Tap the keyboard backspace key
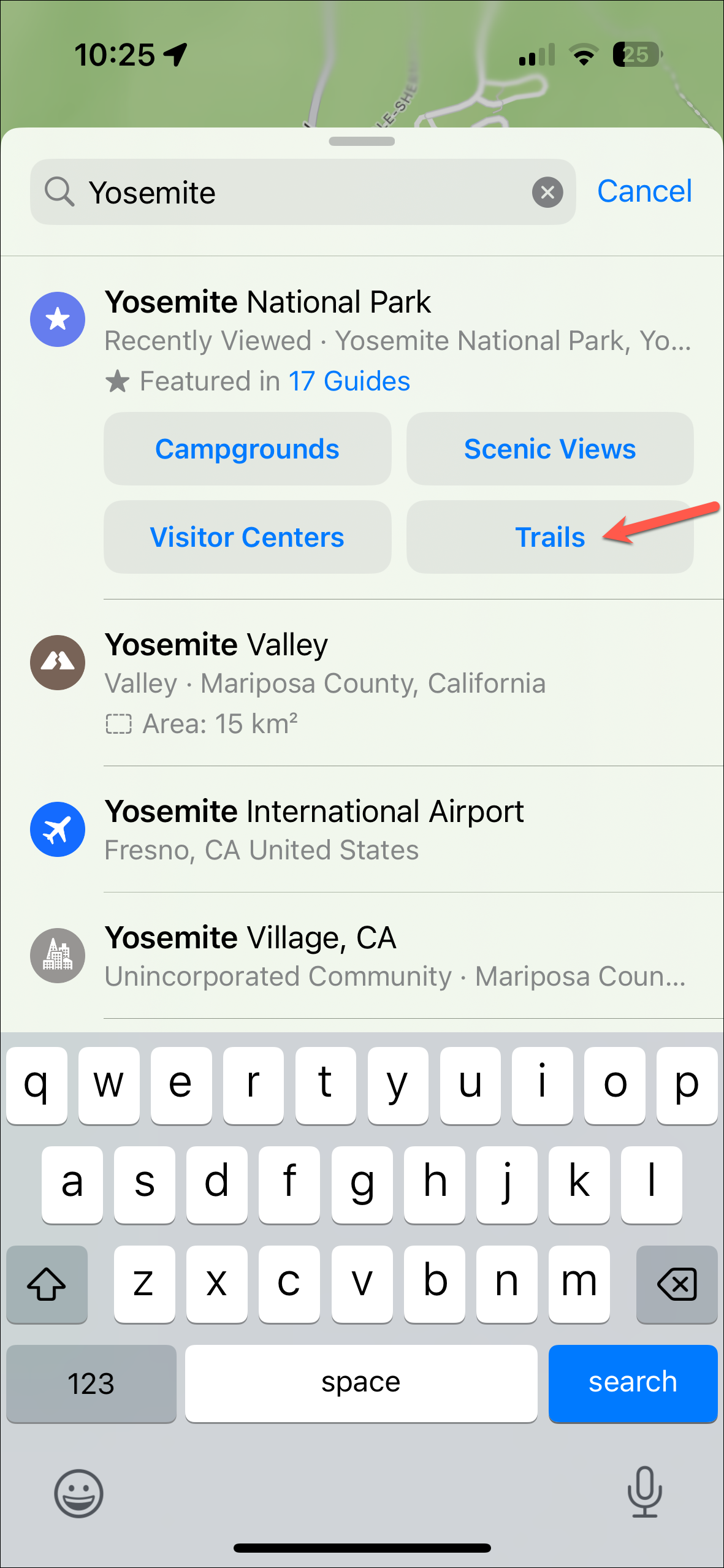The image size is (724, 1568). pyautogui.click(x=677, y=1284)
